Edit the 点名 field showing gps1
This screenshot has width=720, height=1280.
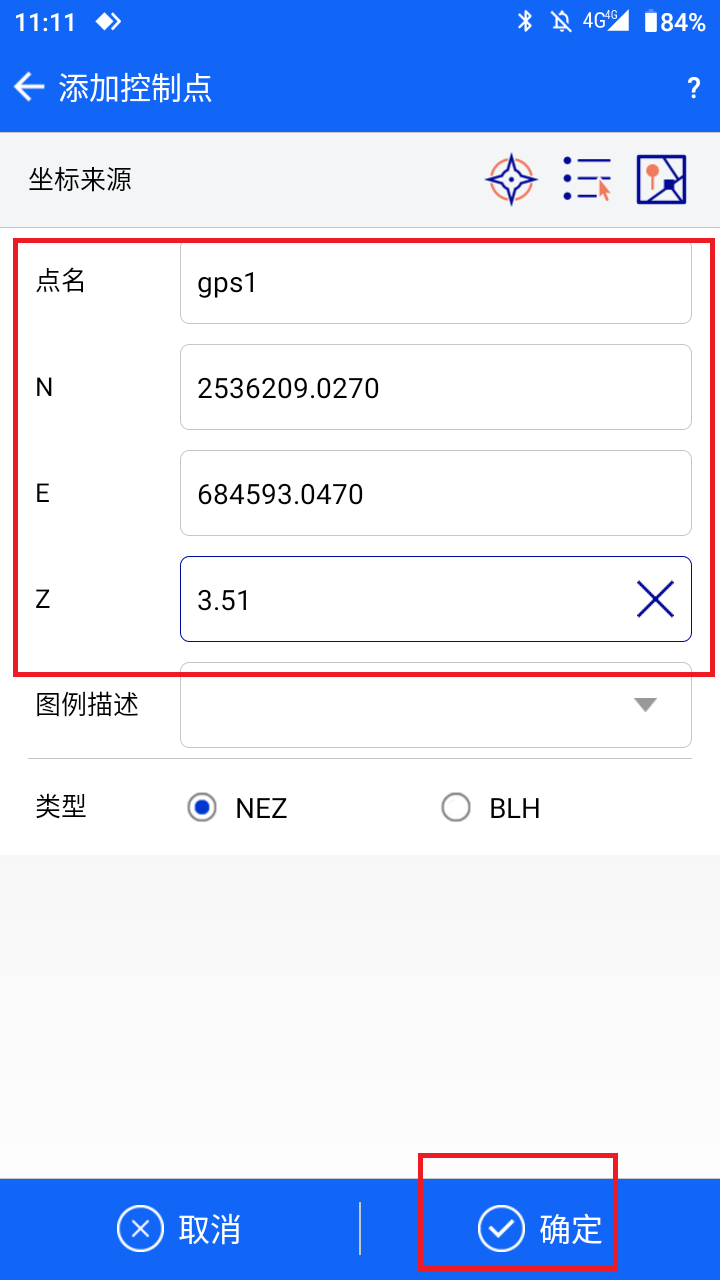click(436, 283)
